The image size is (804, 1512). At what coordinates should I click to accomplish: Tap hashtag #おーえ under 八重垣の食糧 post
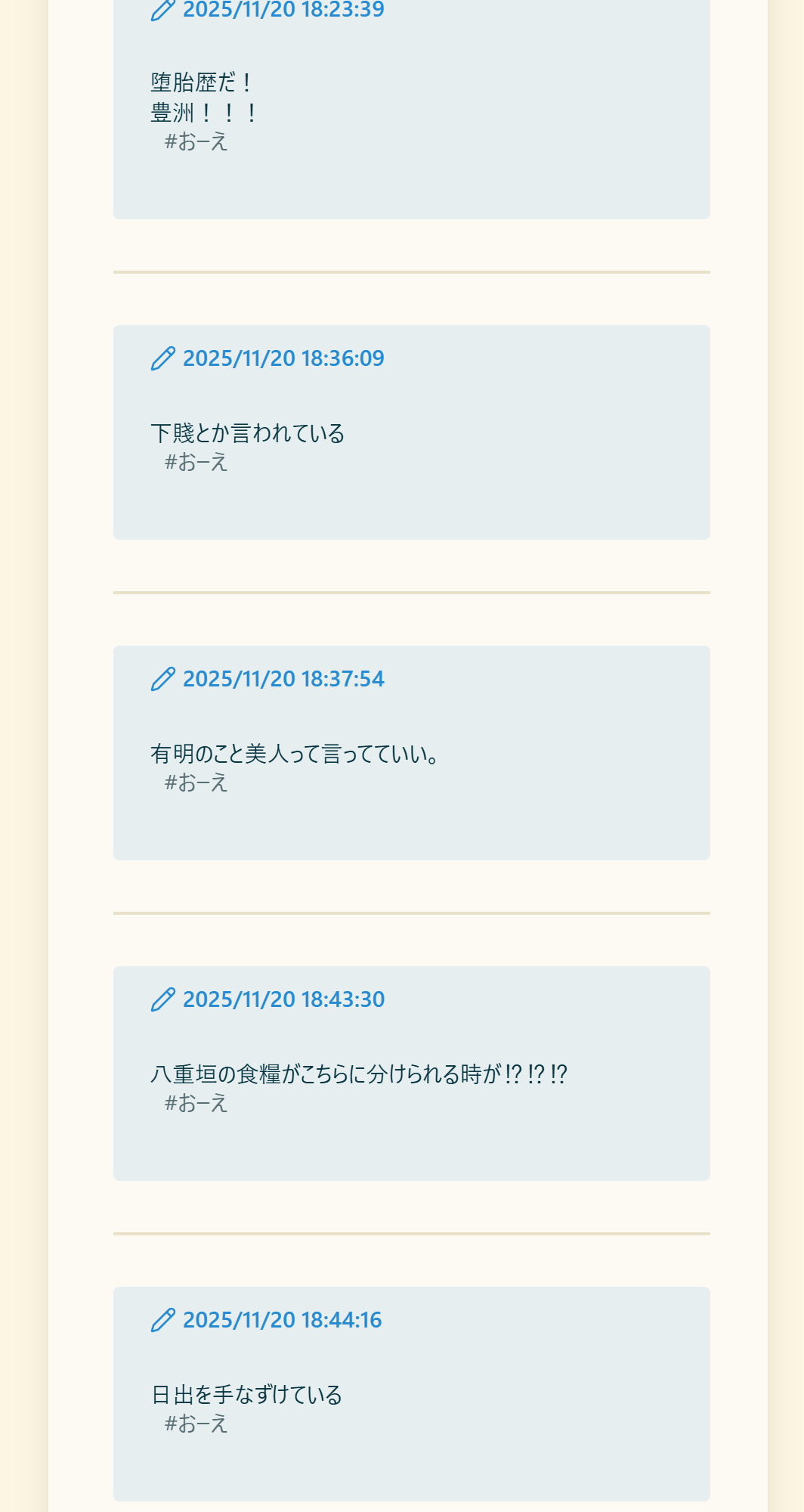[x=196, y=1103]
